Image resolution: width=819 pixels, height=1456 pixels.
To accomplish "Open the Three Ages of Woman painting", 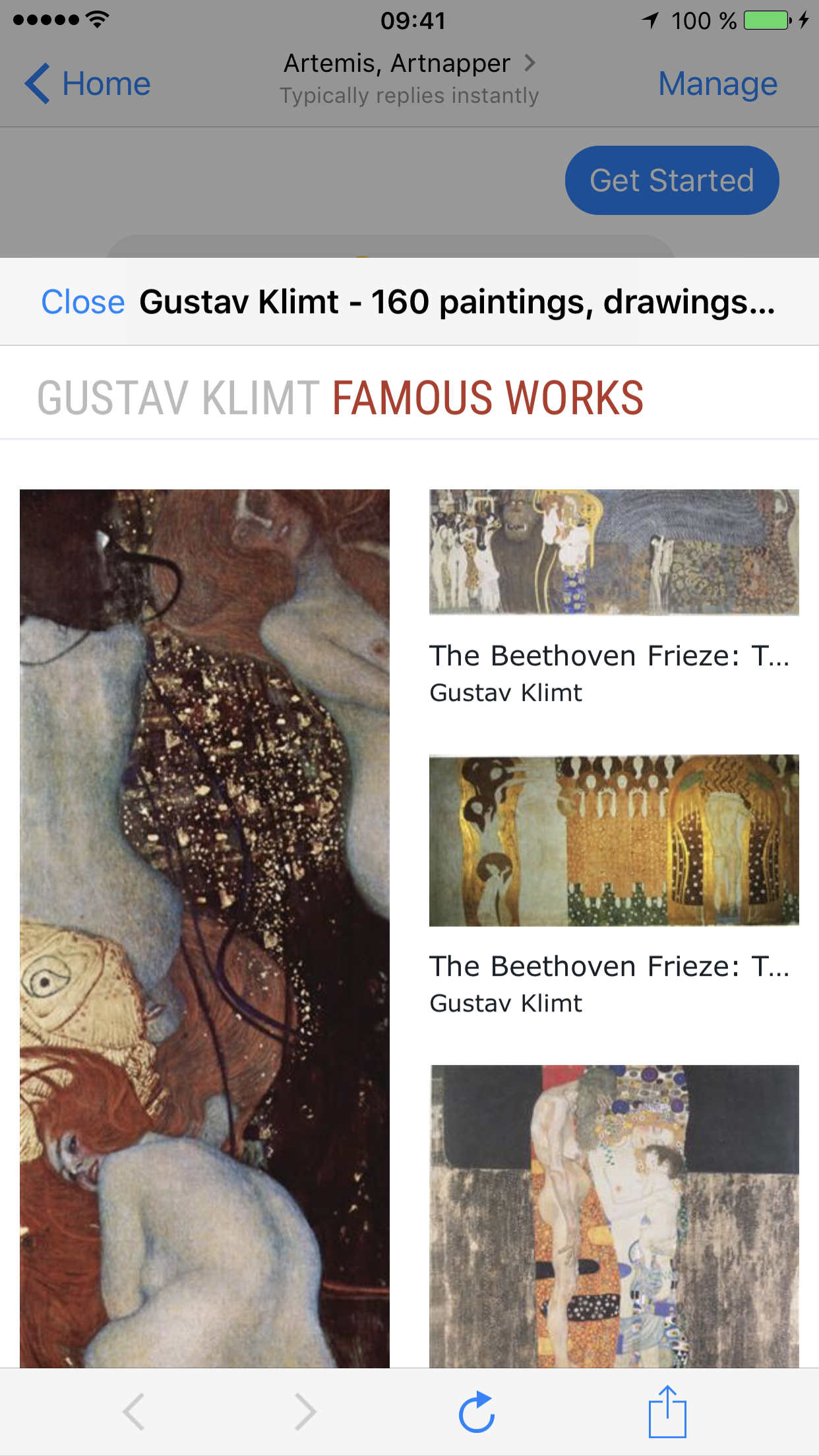I will tap(614, 1216).
